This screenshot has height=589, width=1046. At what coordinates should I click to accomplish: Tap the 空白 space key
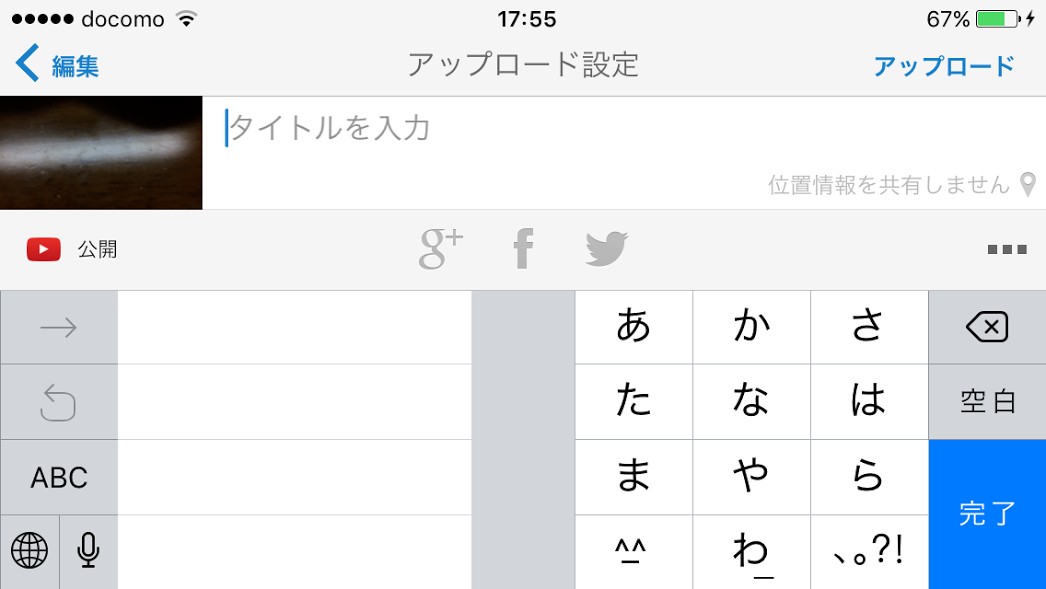coord(987,402)
